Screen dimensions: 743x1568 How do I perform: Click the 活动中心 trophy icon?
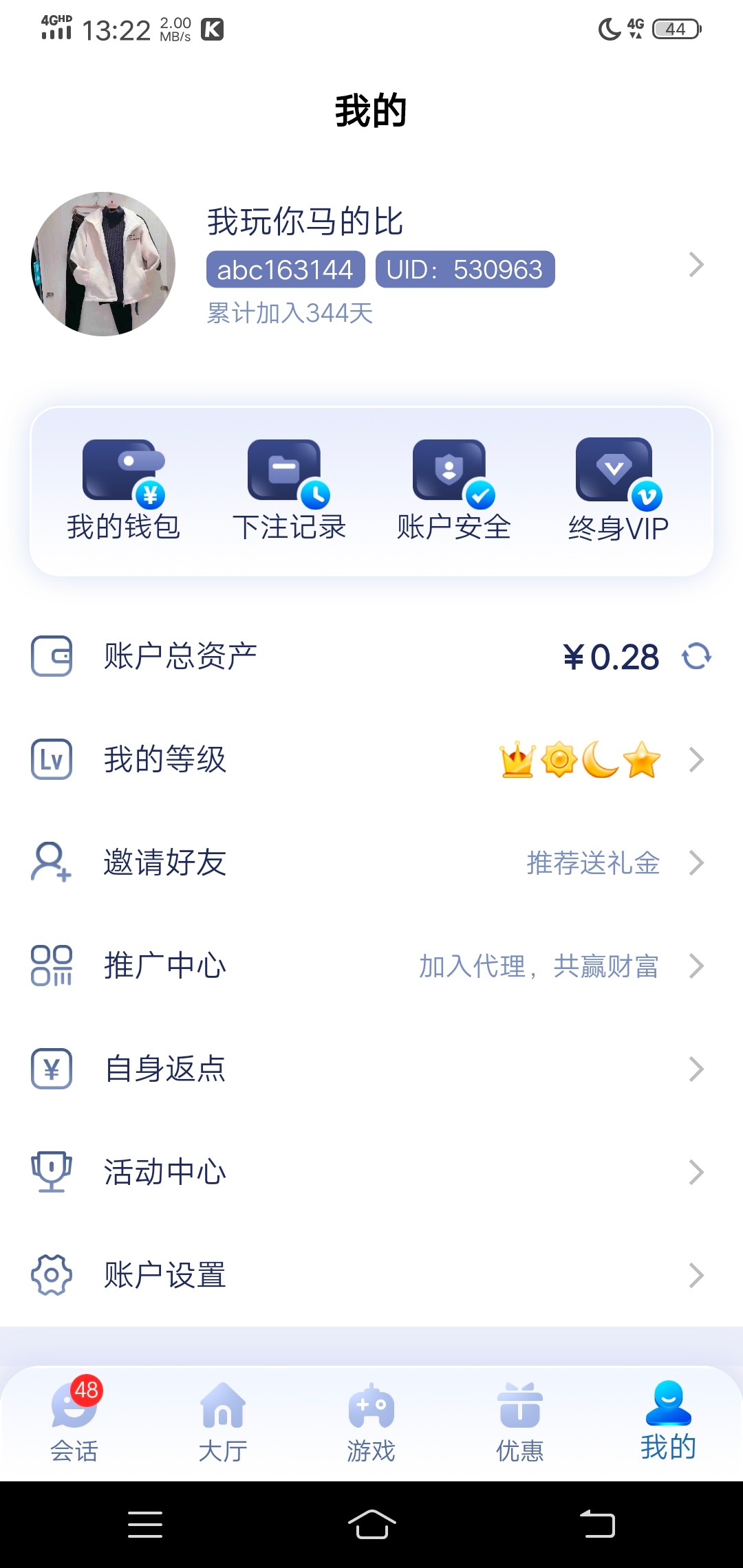tap(51, 1172)
